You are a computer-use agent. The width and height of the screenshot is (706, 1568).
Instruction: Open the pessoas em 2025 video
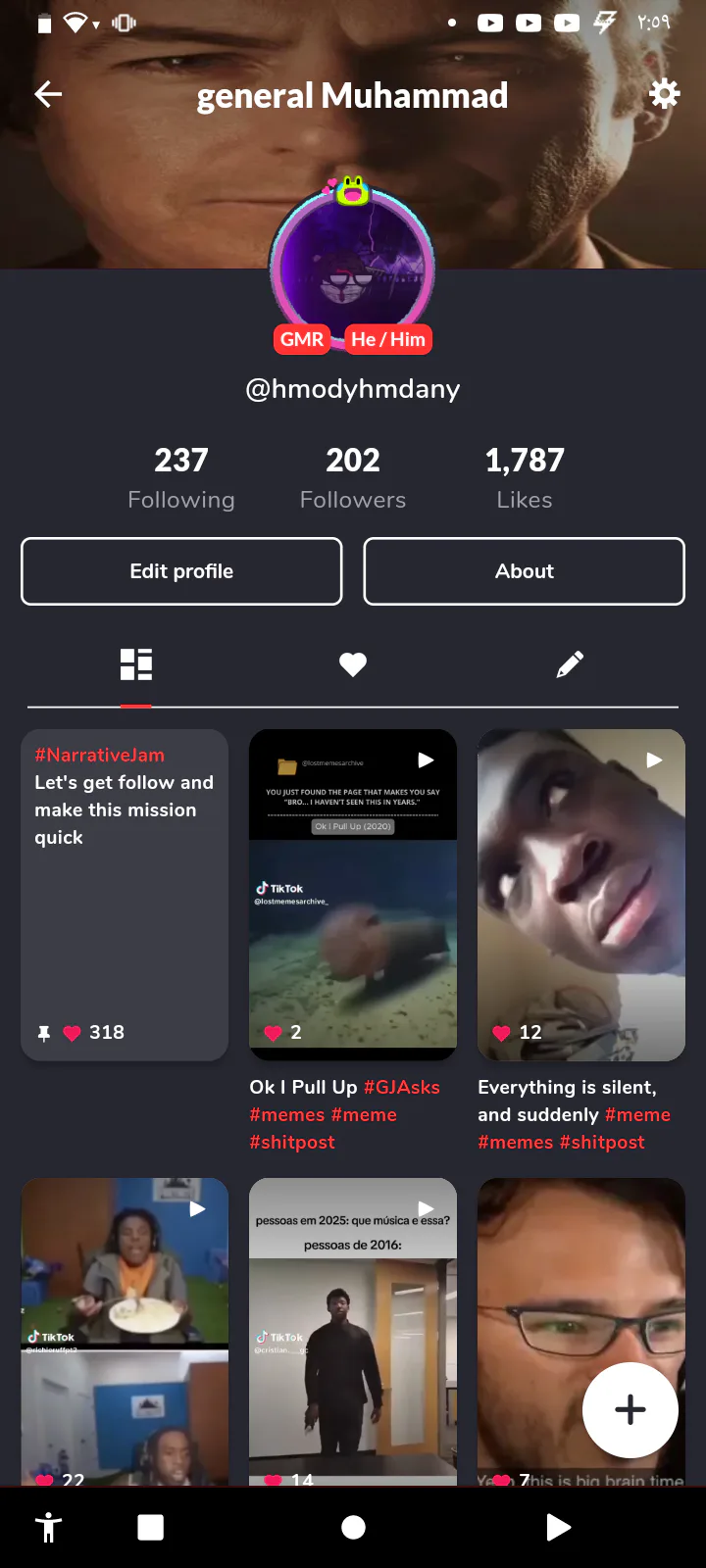353,1332
